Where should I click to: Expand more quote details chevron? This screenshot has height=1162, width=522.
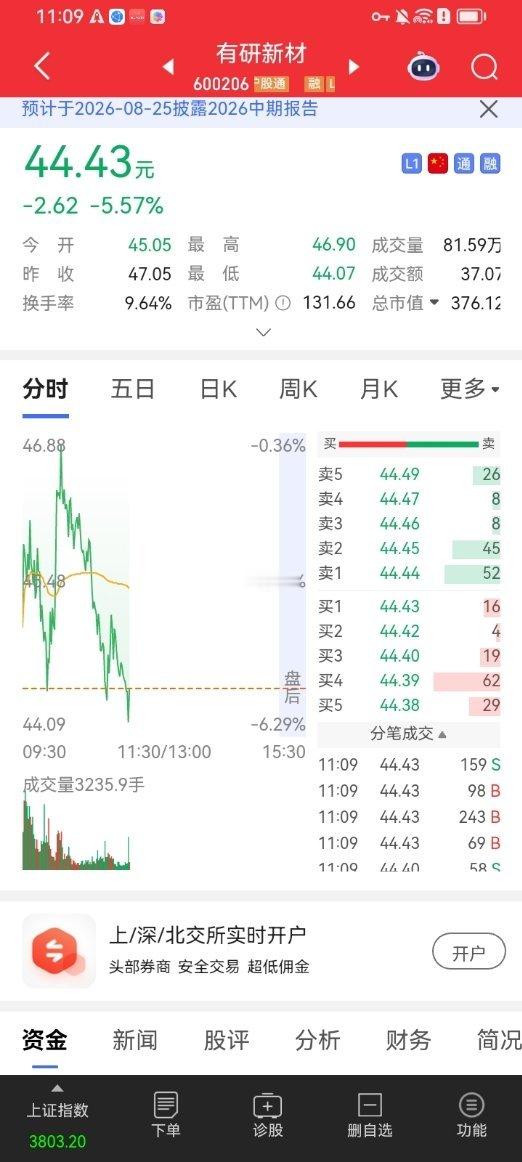click(263, 333)
